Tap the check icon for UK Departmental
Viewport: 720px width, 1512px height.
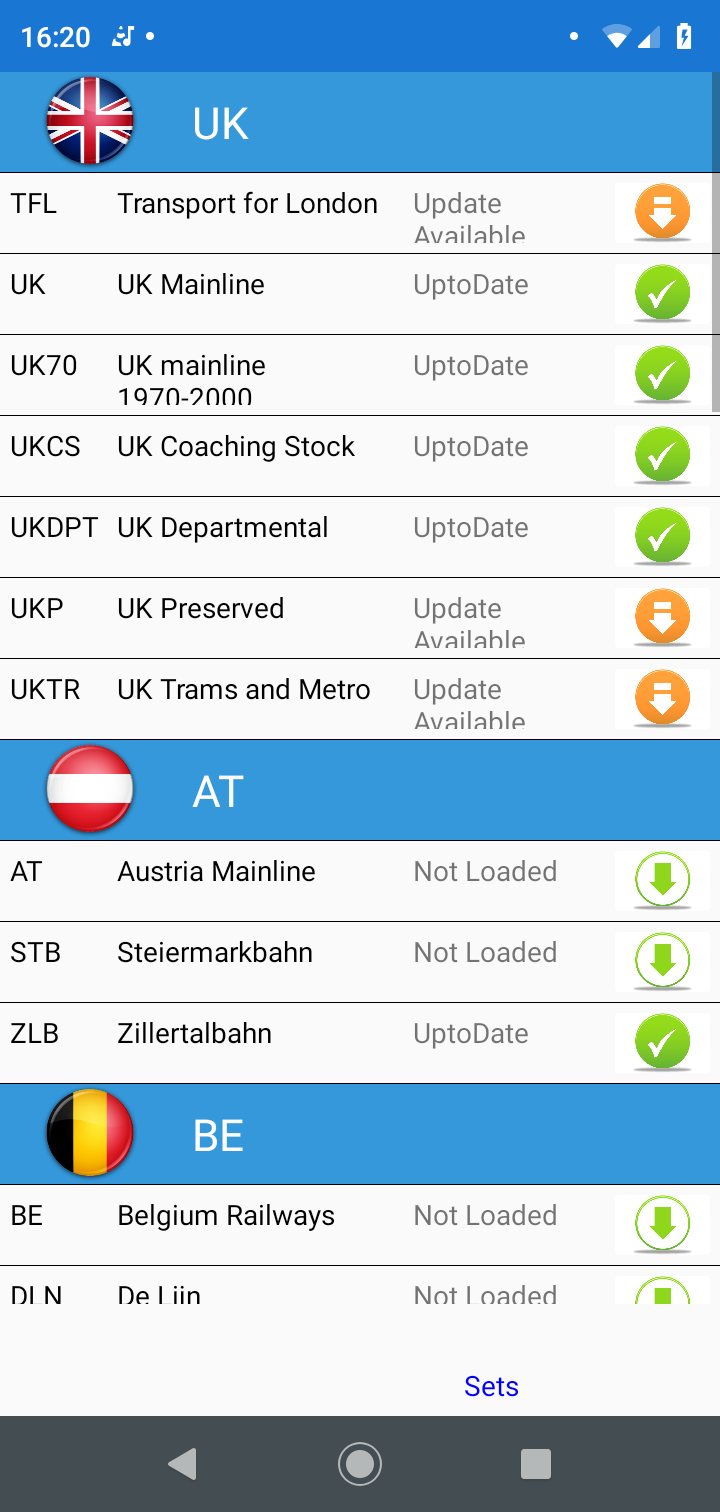click(662, 536)
